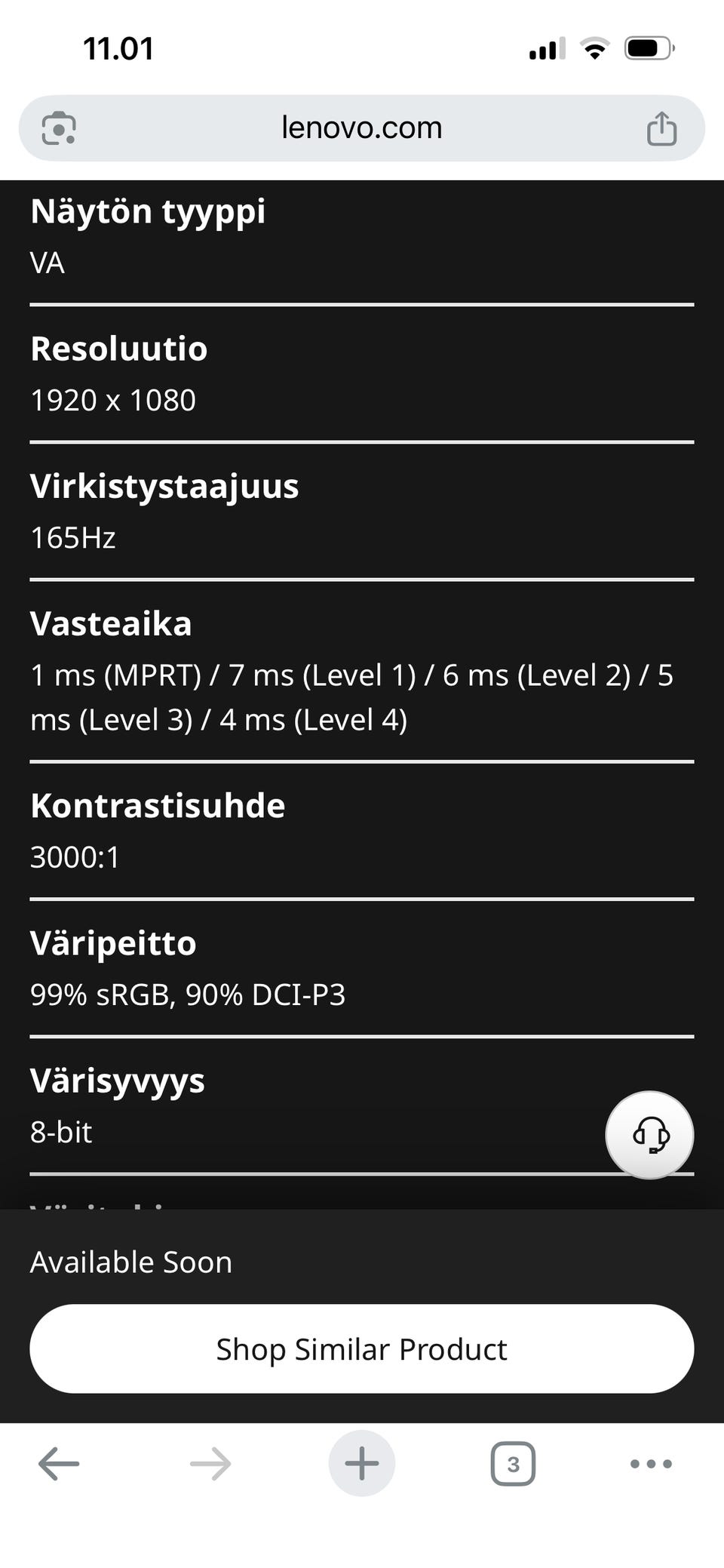Select the Virkistystaajuus spec heading

[164, 486]
